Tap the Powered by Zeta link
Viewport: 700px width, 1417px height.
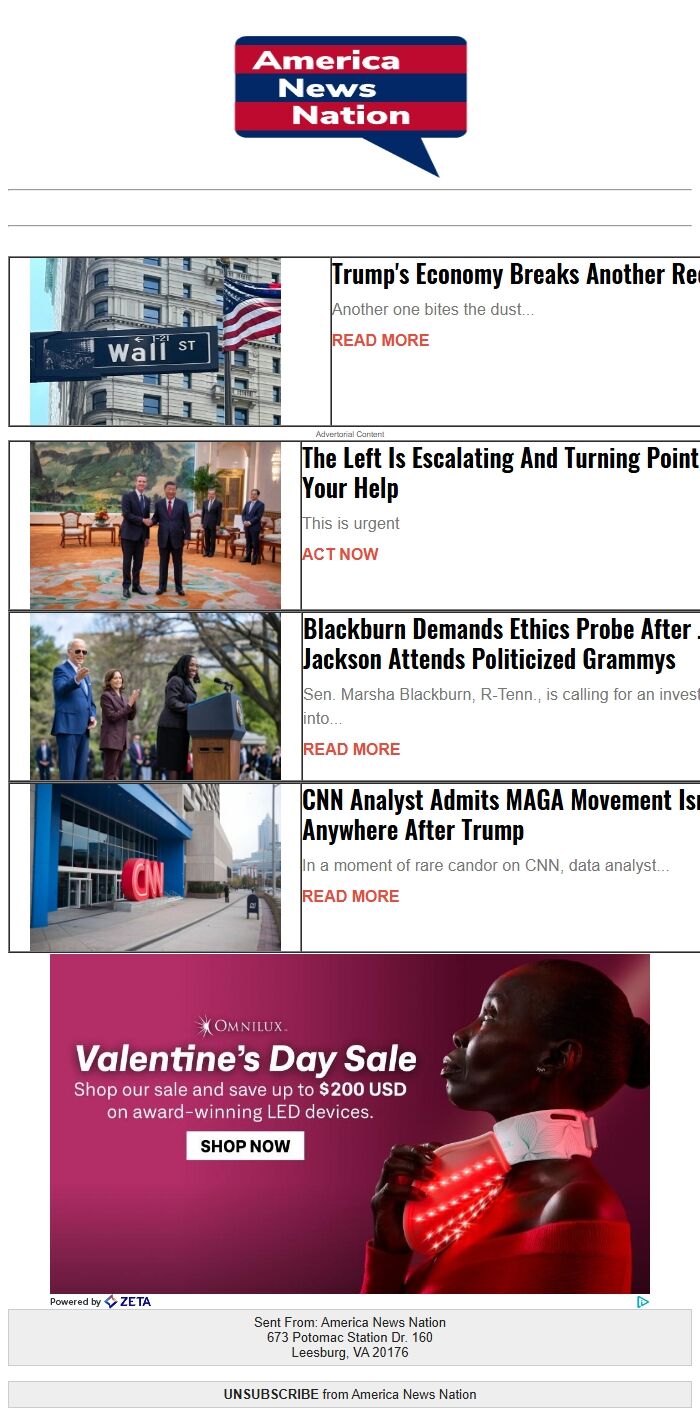point(101,1301)
